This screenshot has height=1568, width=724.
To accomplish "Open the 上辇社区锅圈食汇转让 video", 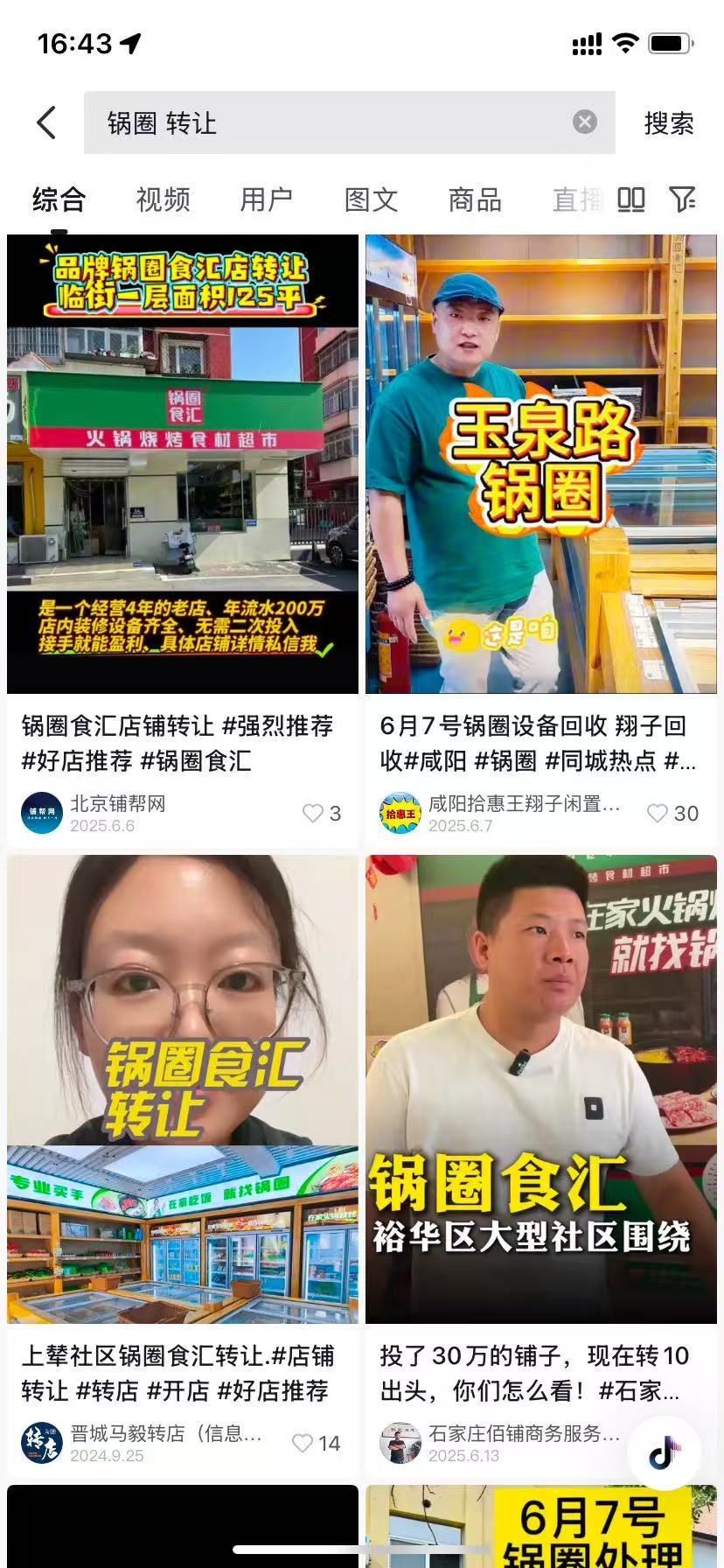I will click(183, 1089).
